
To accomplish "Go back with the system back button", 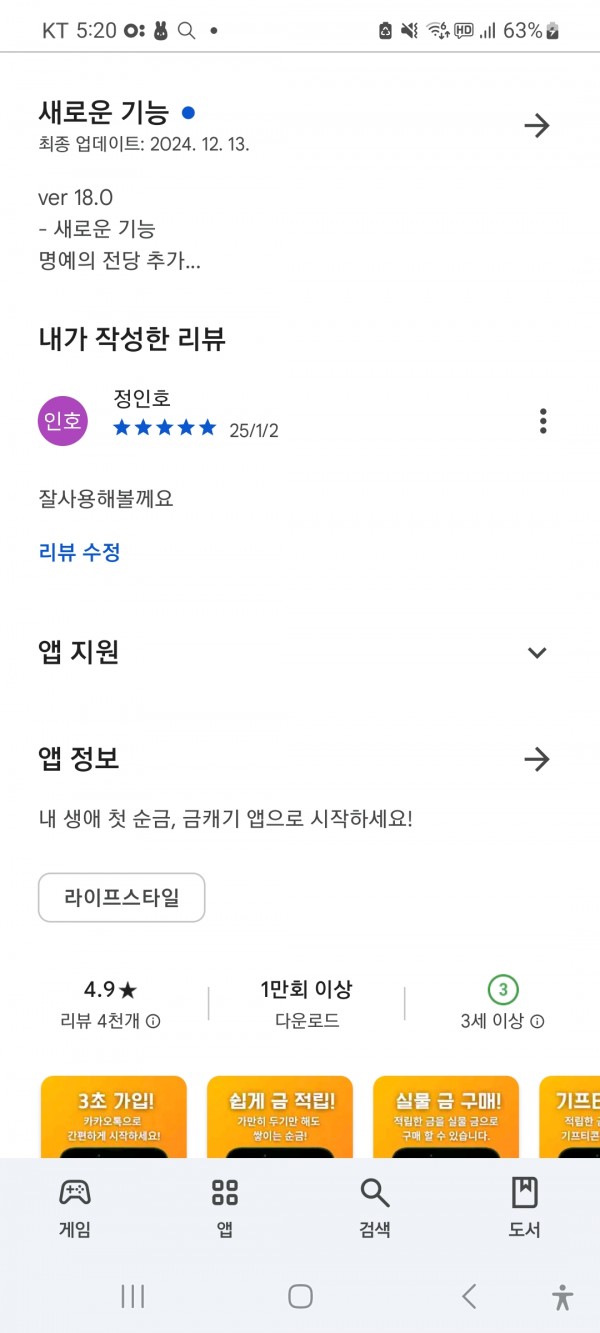I will pos(468,1297).
